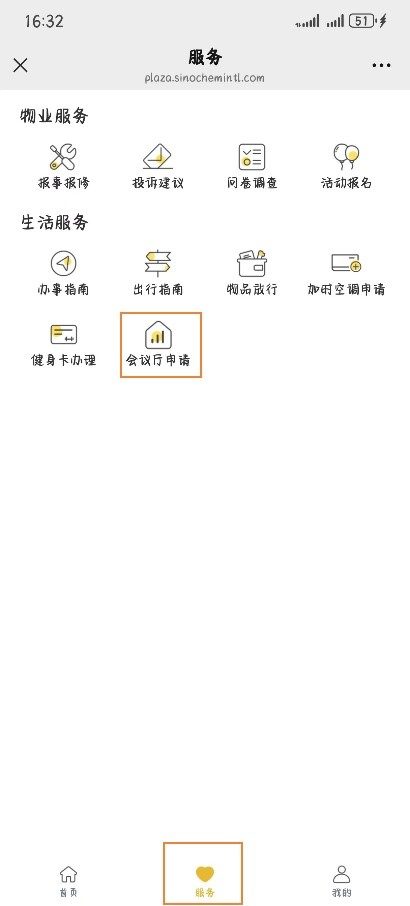Screen dimensions: 410x906
Task: Switch to the 我的 profile tab
Action: coord(341,881)
